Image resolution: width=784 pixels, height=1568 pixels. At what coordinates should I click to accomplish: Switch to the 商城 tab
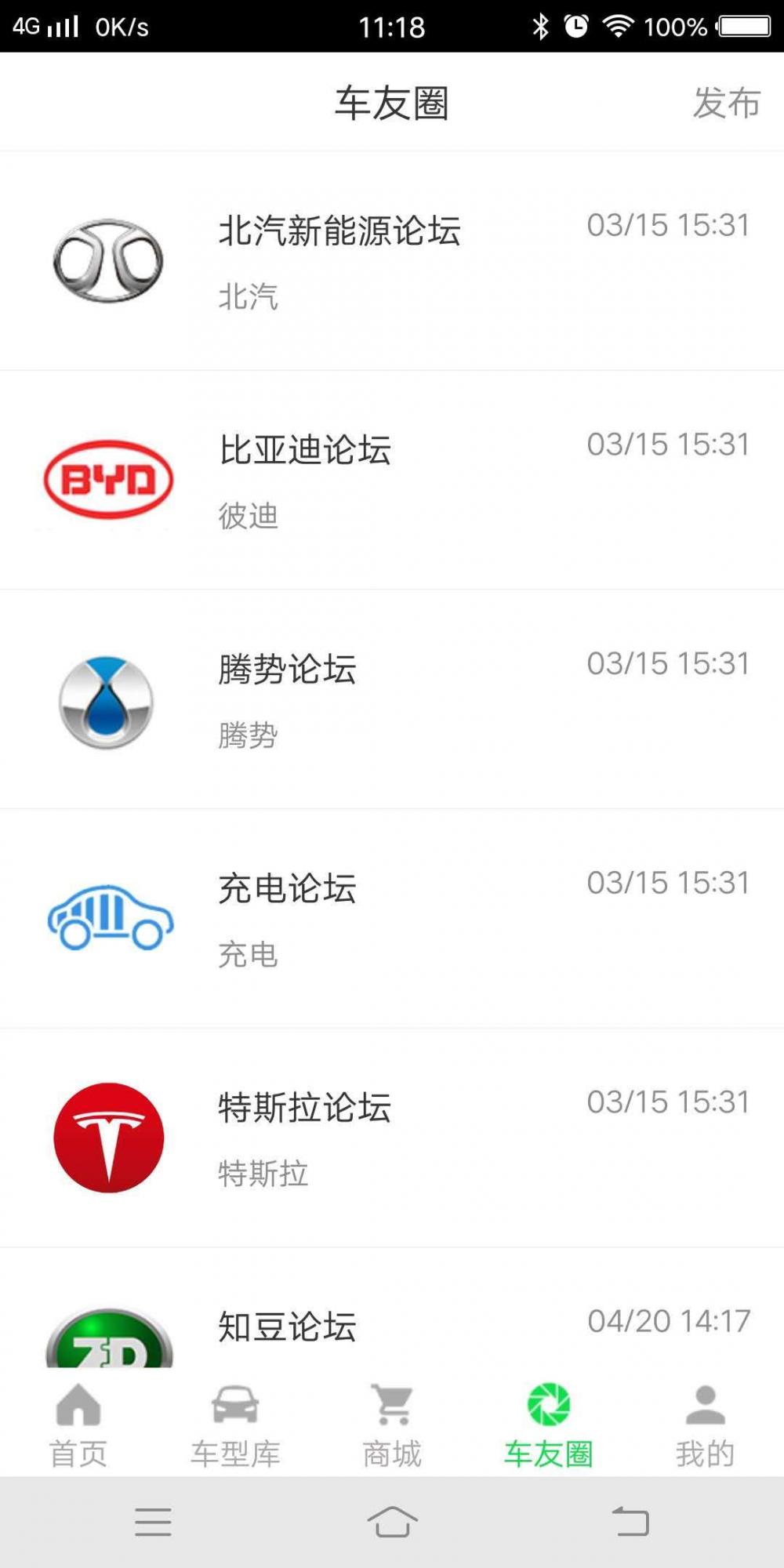(x=392, y=1426)
